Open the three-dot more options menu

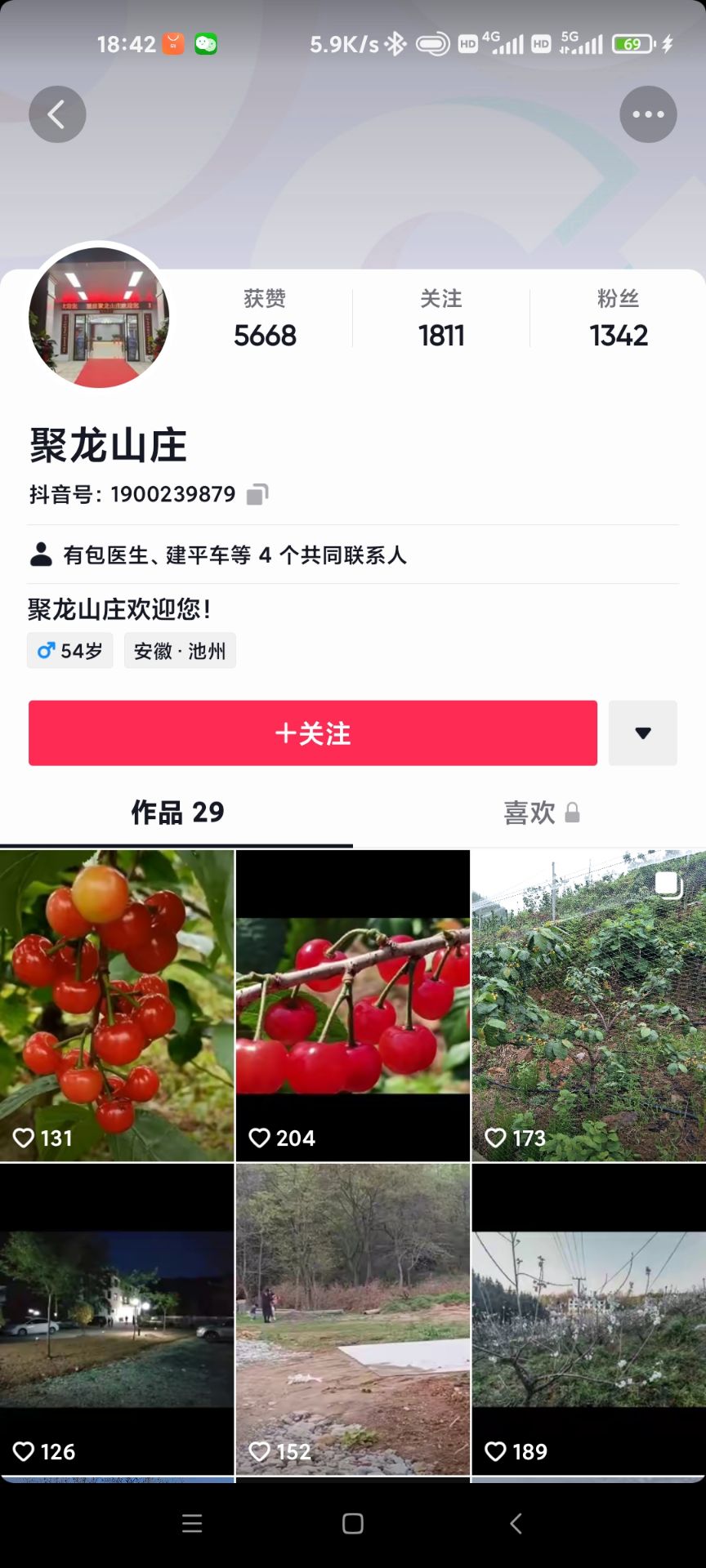click(648, 114)
